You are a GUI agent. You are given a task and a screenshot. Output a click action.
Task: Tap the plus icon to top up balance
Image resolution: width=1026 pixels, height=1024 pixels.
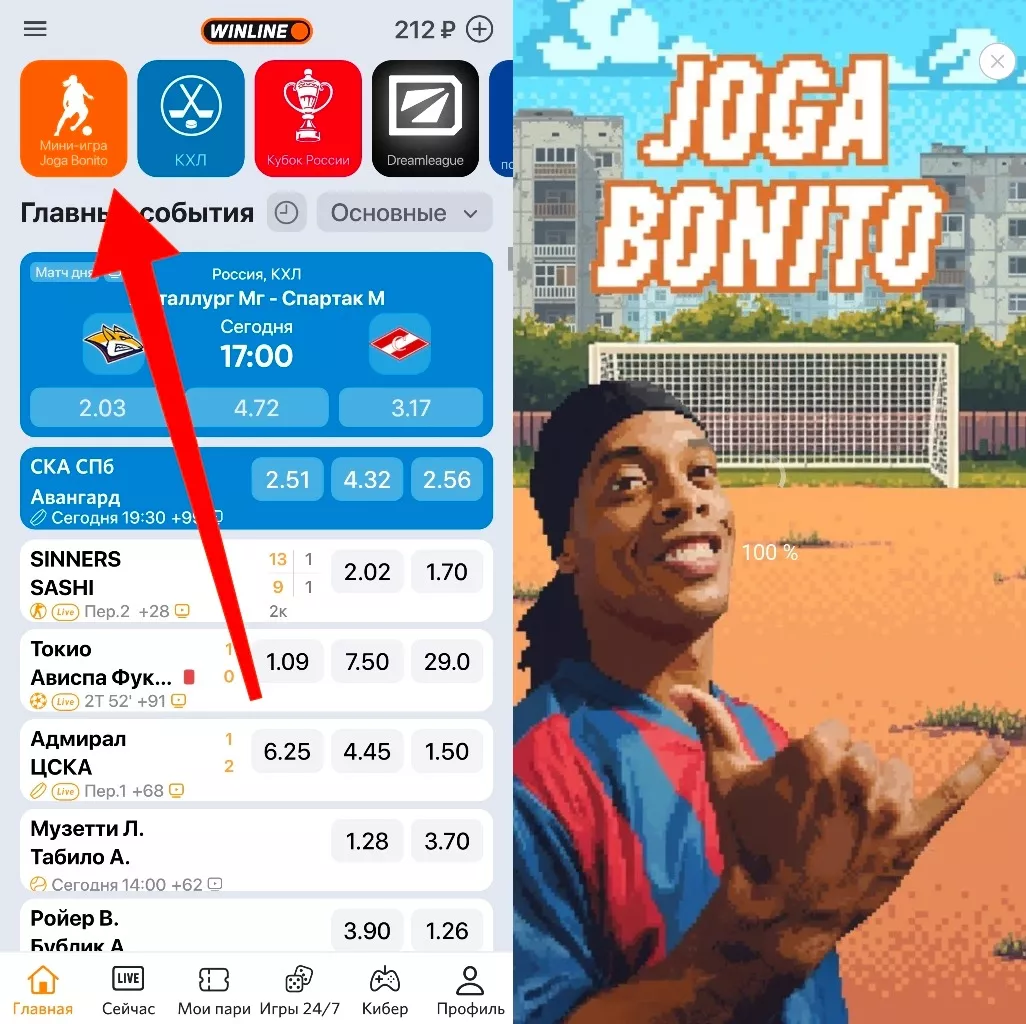click(480, 30)
